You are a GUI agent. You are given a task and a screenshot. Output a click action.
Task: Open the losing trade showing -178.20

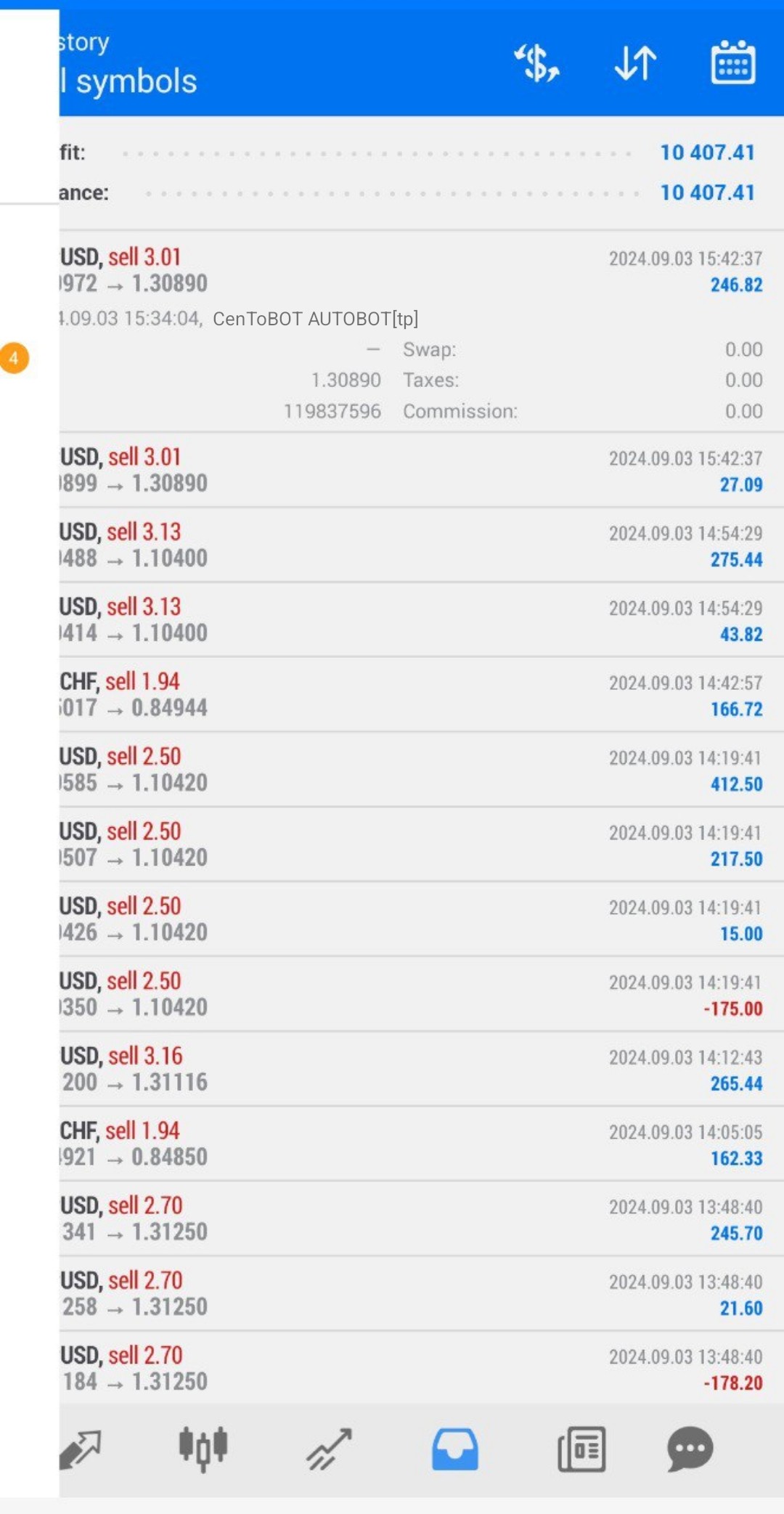point(421,1368)
